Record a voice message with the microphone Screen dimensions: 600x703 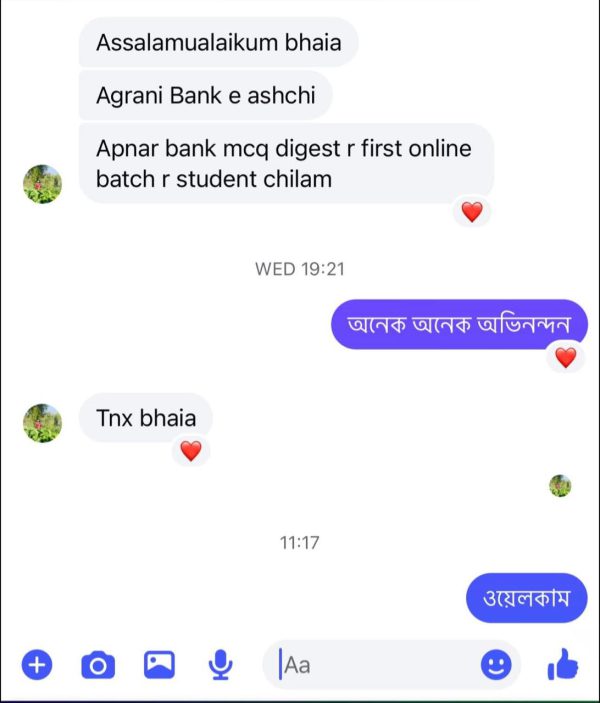coord(220,664)
